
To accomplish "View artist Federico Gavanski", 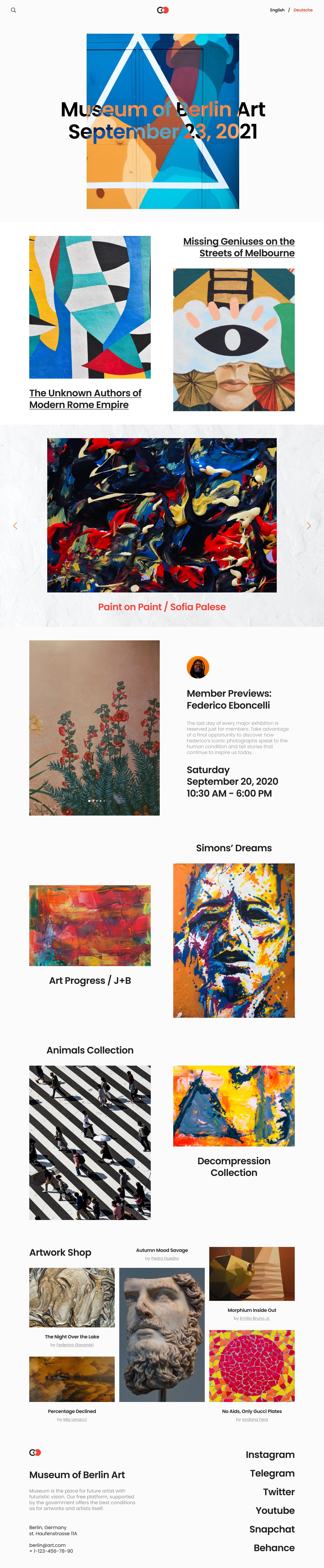I will point(75,1345).
